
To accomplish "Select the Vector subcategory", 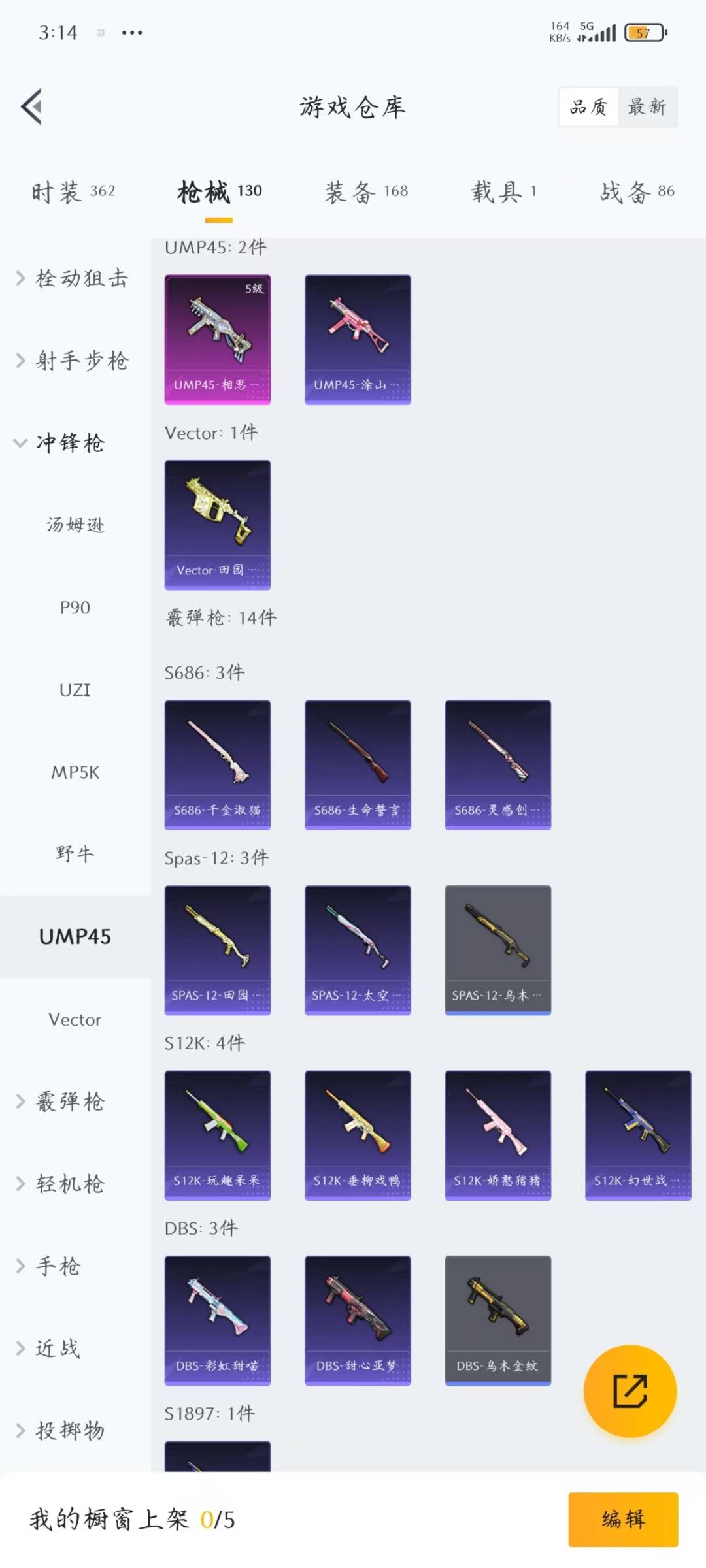I will (75, 1020).
